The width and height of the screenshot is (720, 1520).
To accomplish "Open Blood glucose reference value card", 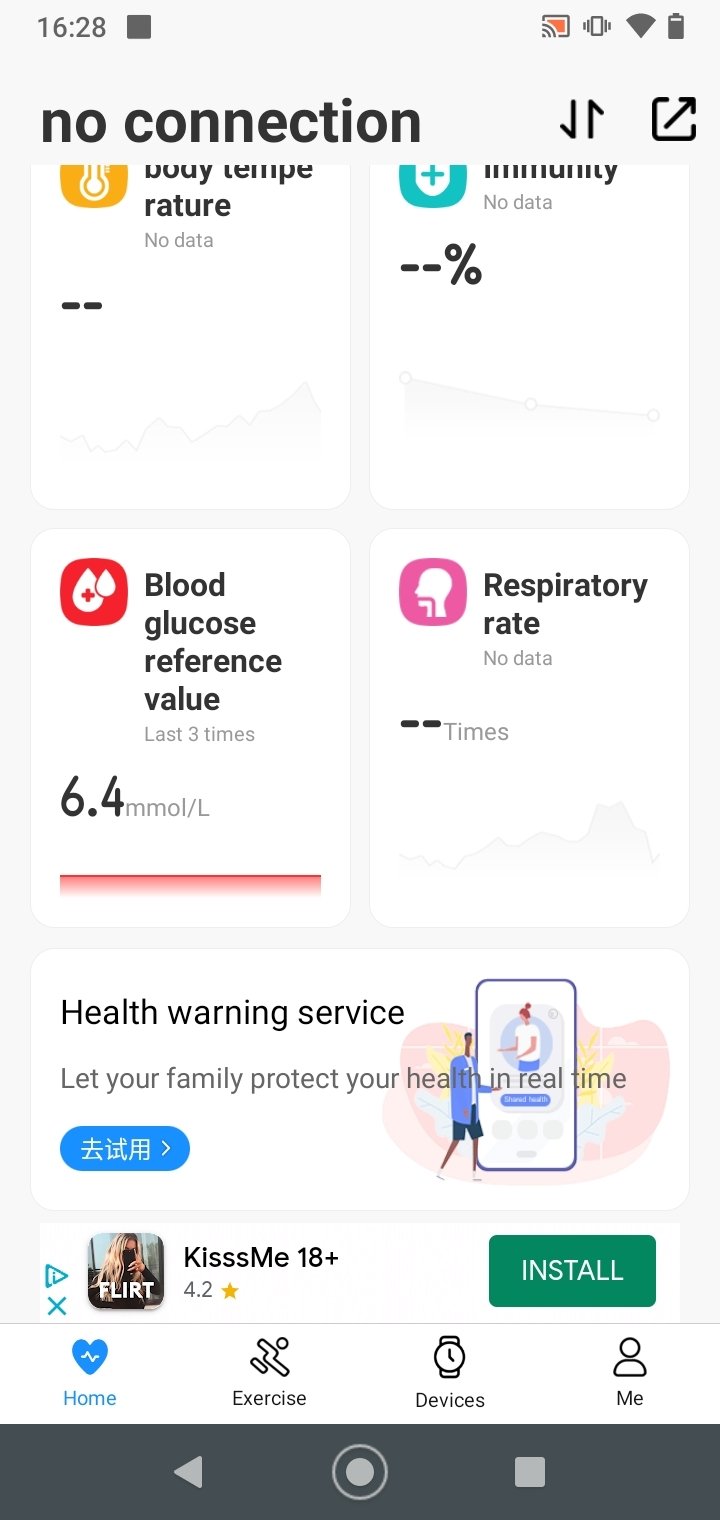I will 190,728.
